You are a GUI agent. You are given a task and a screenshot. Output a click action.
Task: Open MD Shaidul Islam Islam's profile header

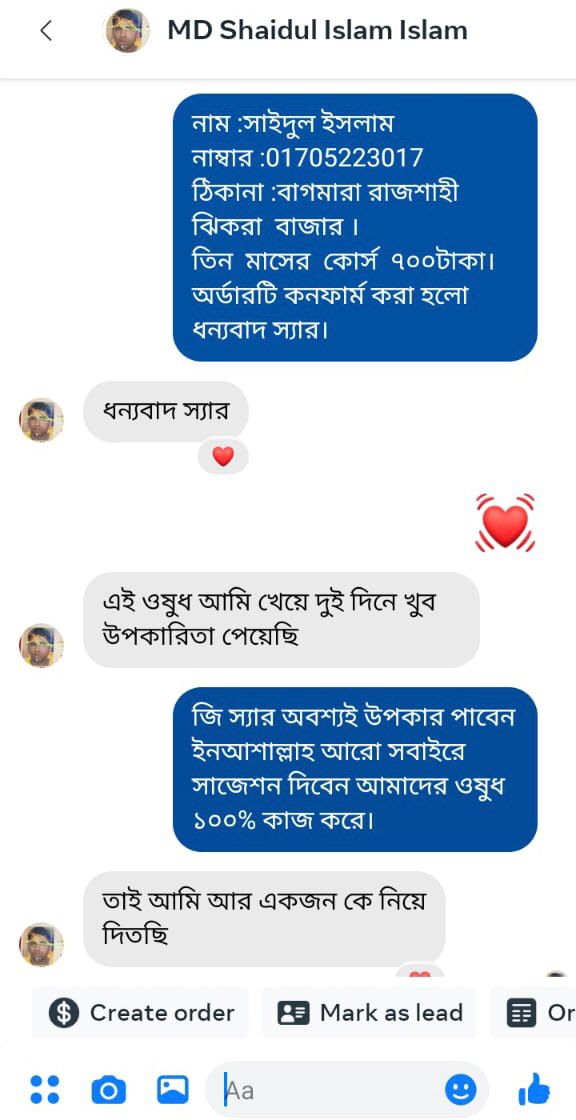(287, 31)
